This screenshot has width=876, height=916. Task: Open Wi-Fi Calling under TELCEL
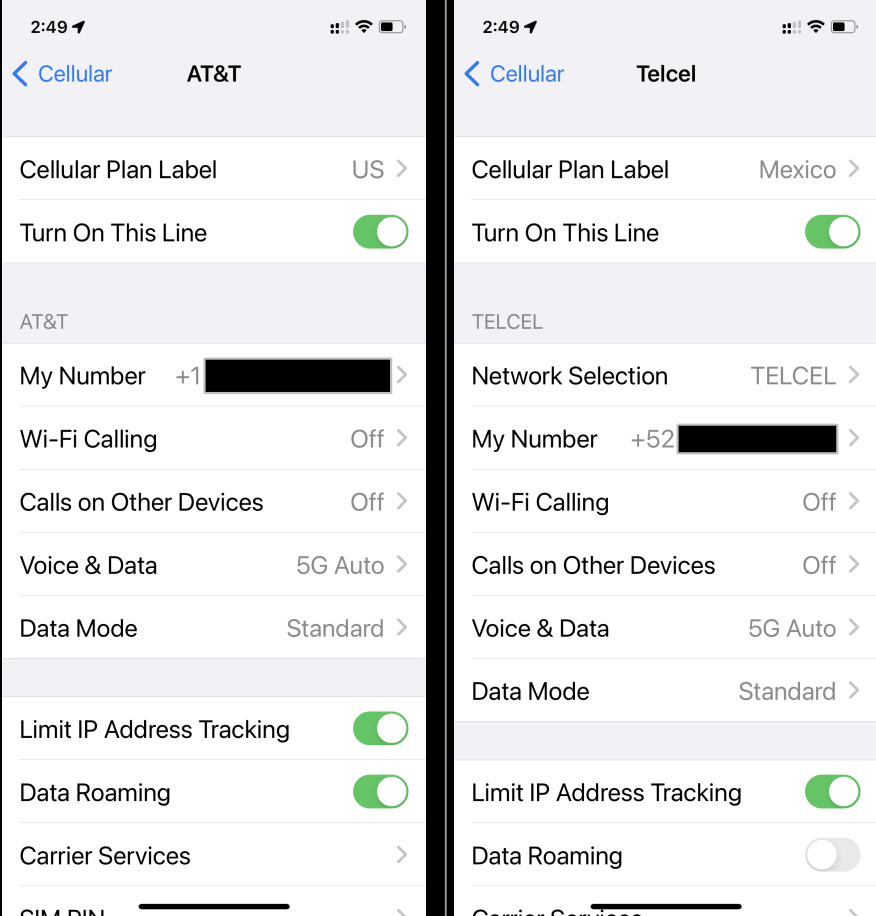(665, 502)
